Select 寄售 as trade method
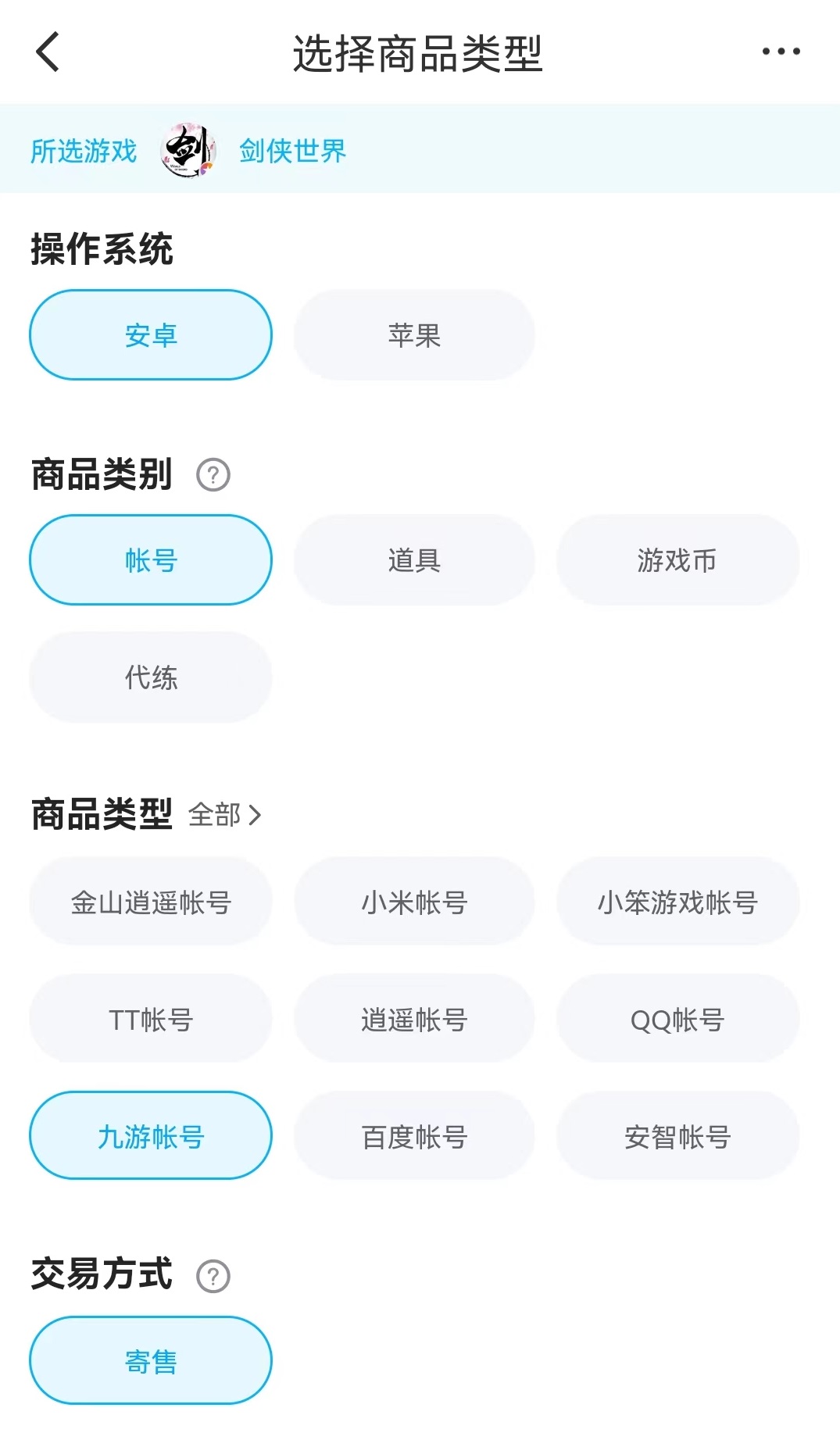 (x=151, y=1361)
